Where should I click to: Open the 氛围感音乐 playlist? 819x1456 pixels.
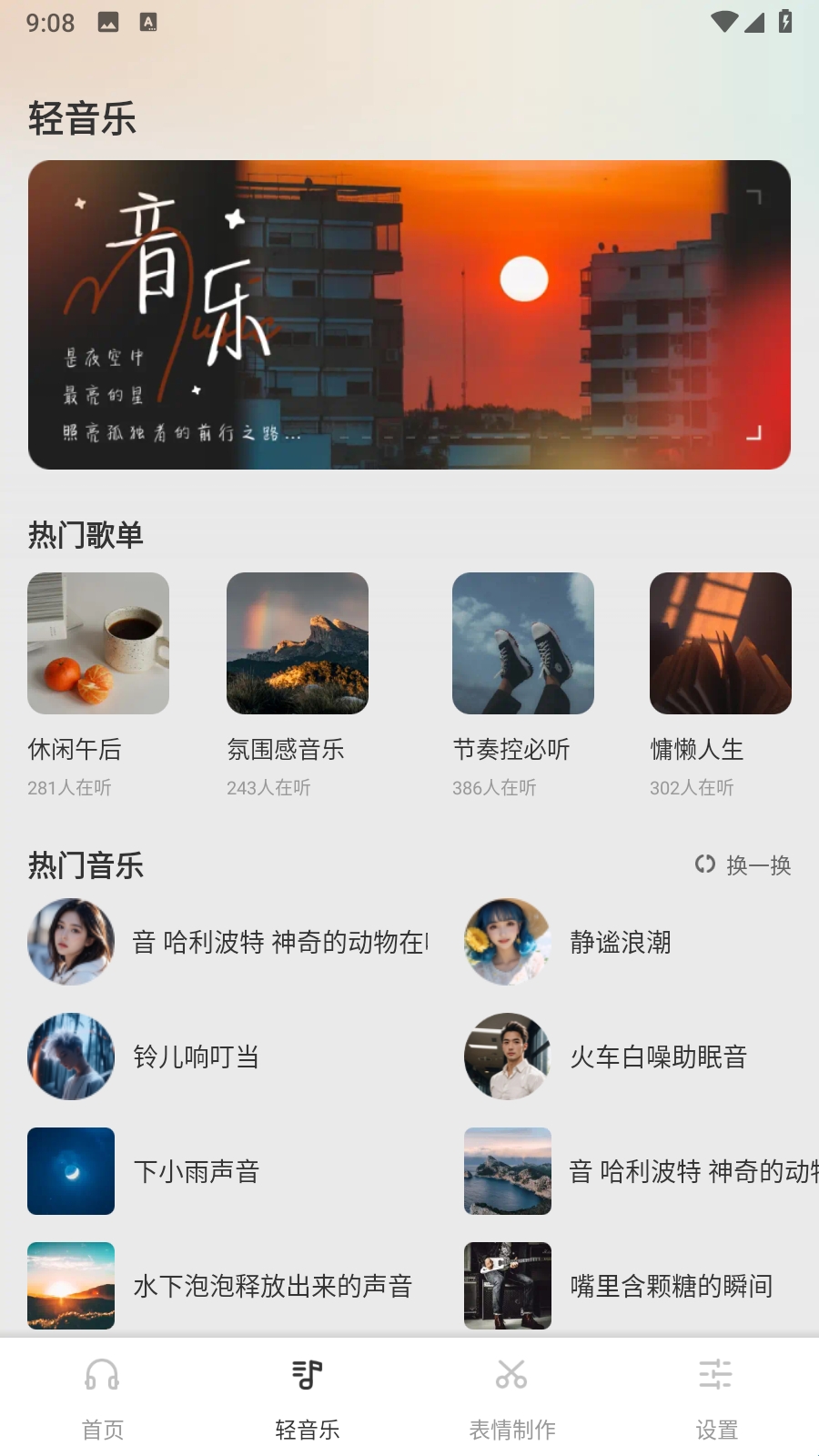coord(298,643)
